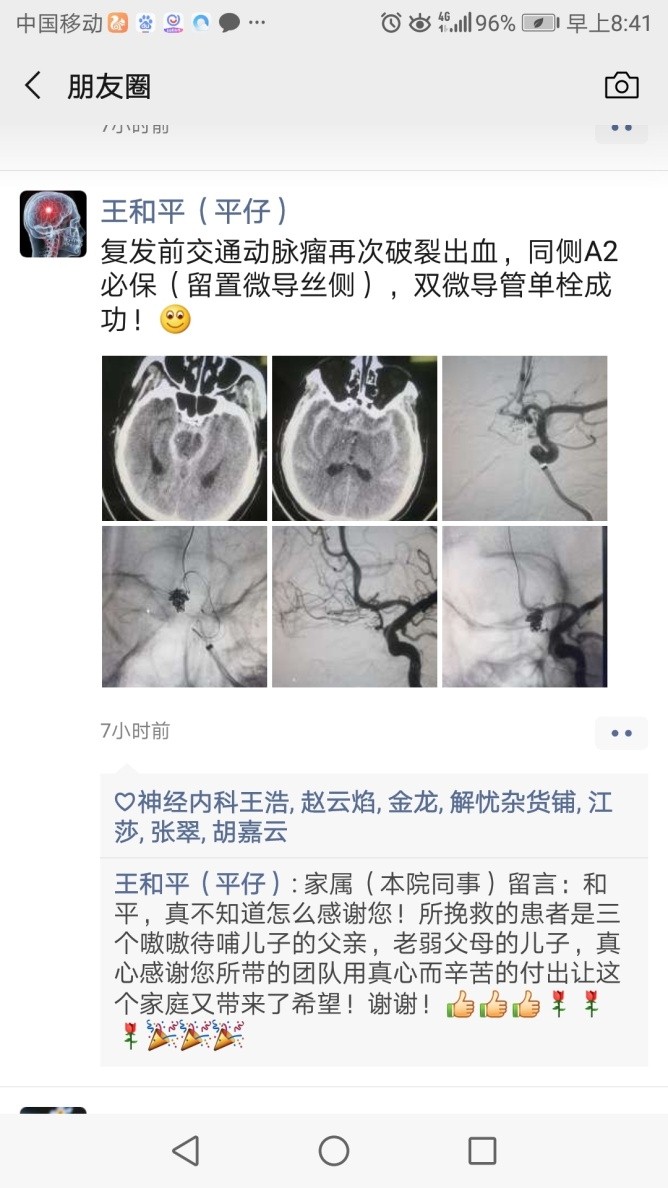Open the recent apps view
The image size is (668, 1188).
pyautogui.click(x=482, y=1151)
